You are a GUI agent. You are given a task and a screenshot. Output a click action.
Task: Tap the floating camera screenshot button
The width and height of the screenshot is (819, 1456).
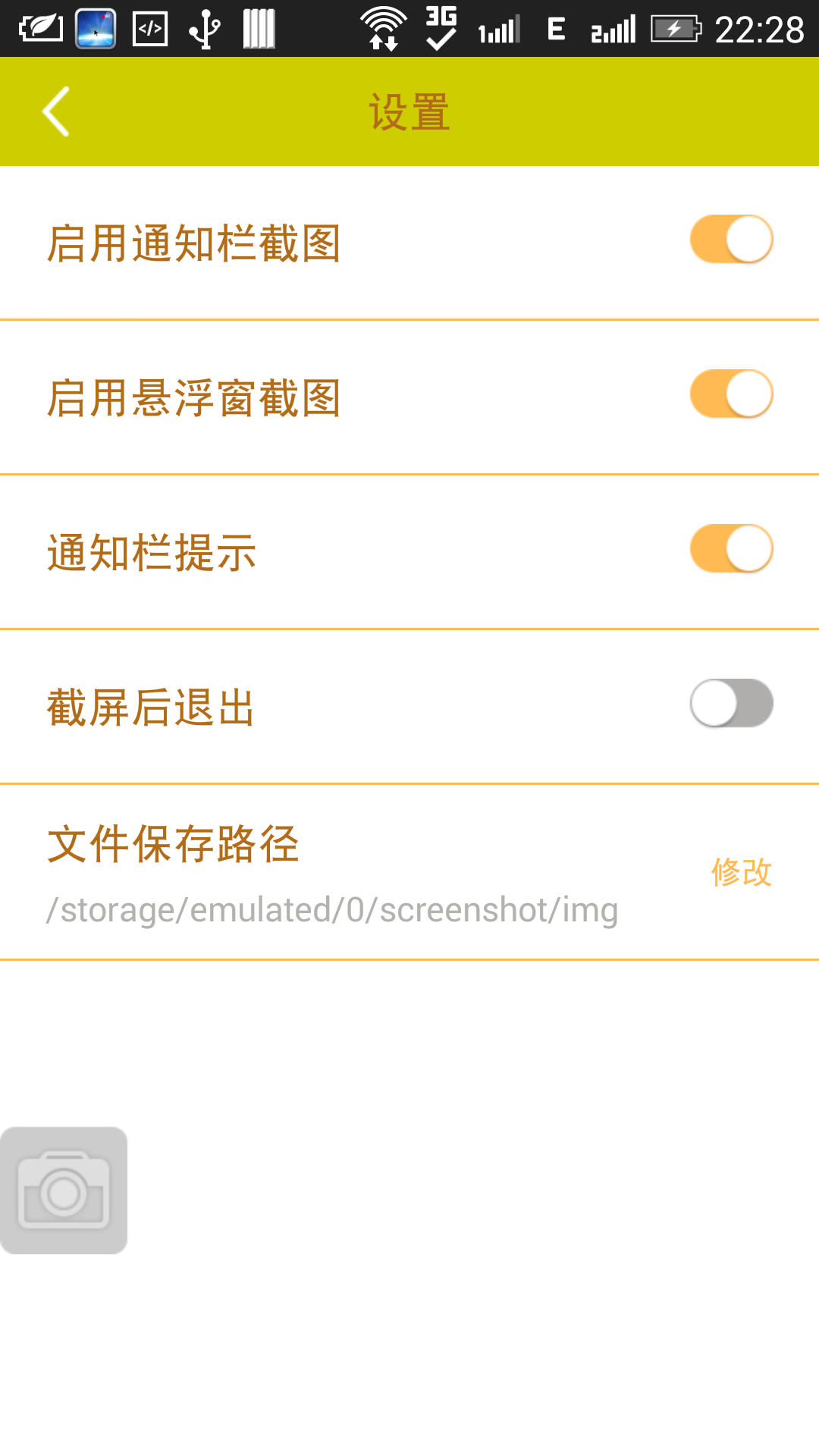coord(64,1191)
